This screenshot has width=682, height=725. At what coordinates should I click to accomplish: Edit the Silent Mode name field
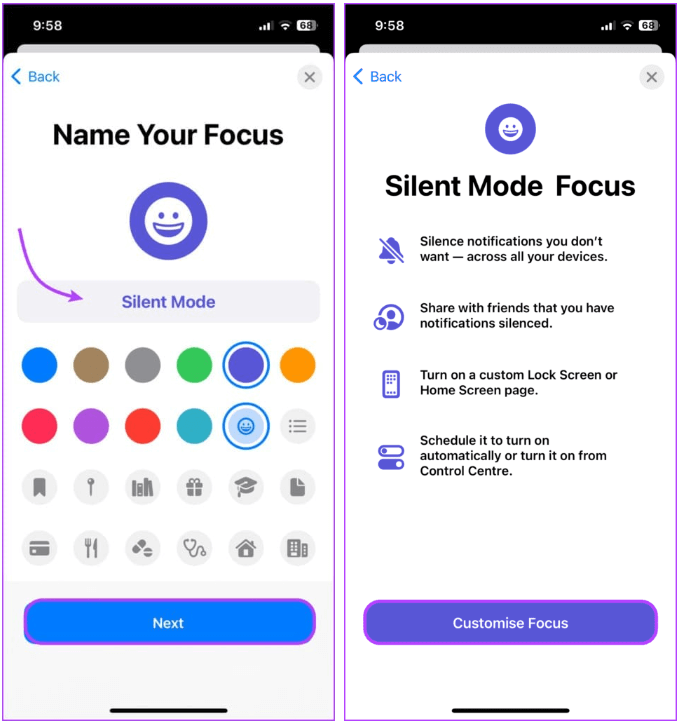168,302
